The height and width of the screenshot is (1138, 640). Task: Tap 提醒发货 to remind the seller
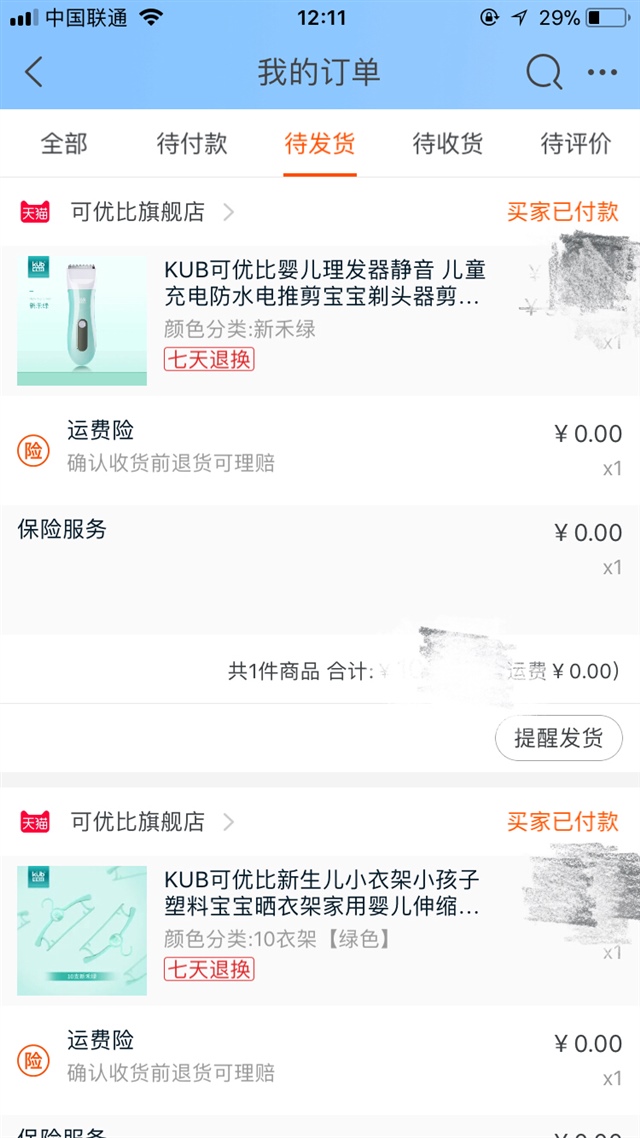[x=559, y=739]
